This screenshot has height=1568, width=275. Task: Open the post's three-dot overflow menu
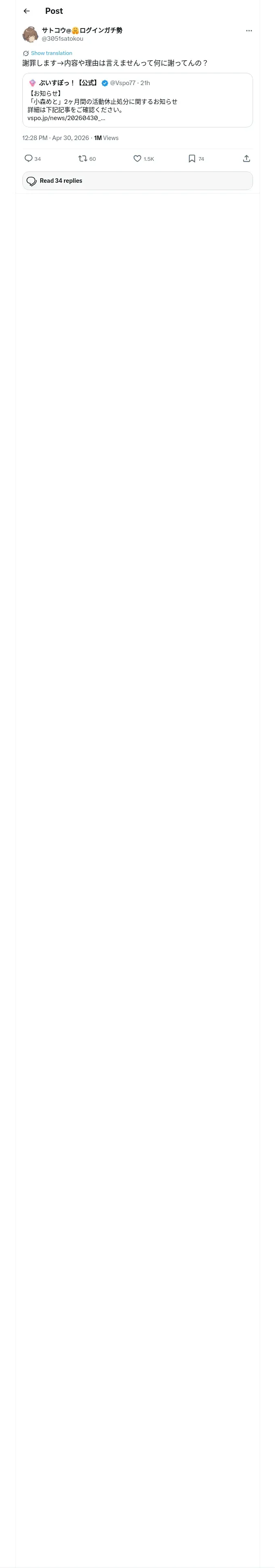(x=249, y=31)
